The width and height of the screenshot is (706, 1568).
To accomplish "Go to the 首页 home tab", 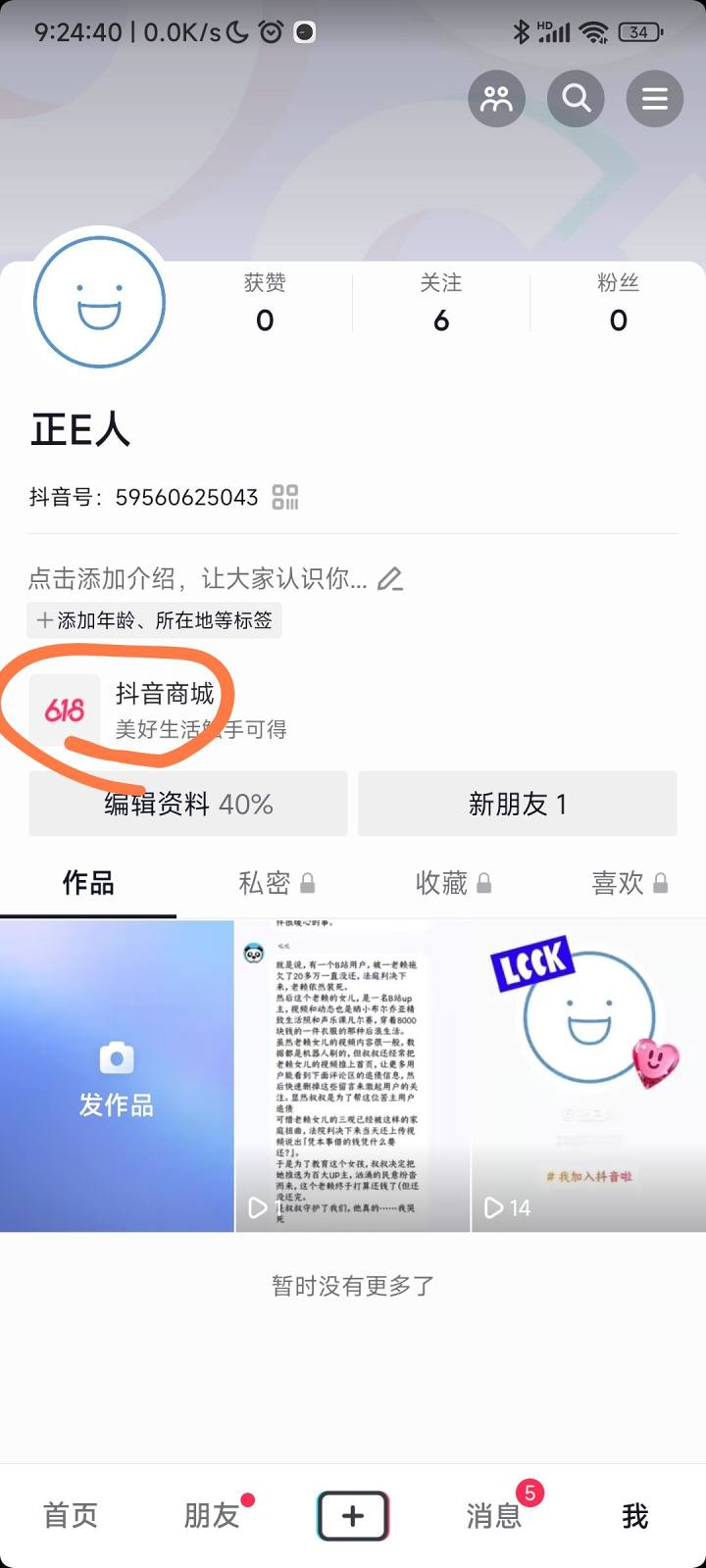I will pos(71,1515).
